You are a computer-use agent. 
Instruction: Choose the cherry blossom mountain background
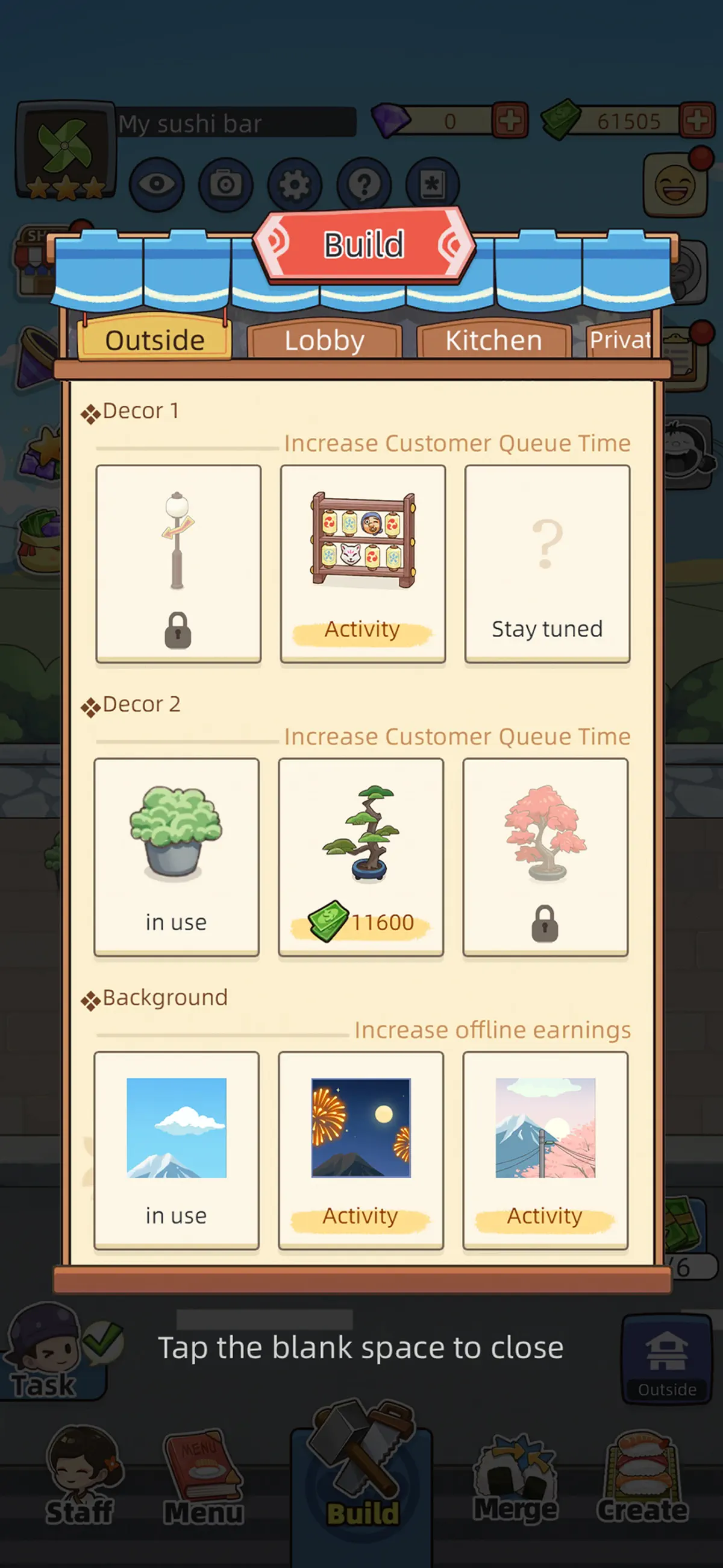click(545, 1150)
